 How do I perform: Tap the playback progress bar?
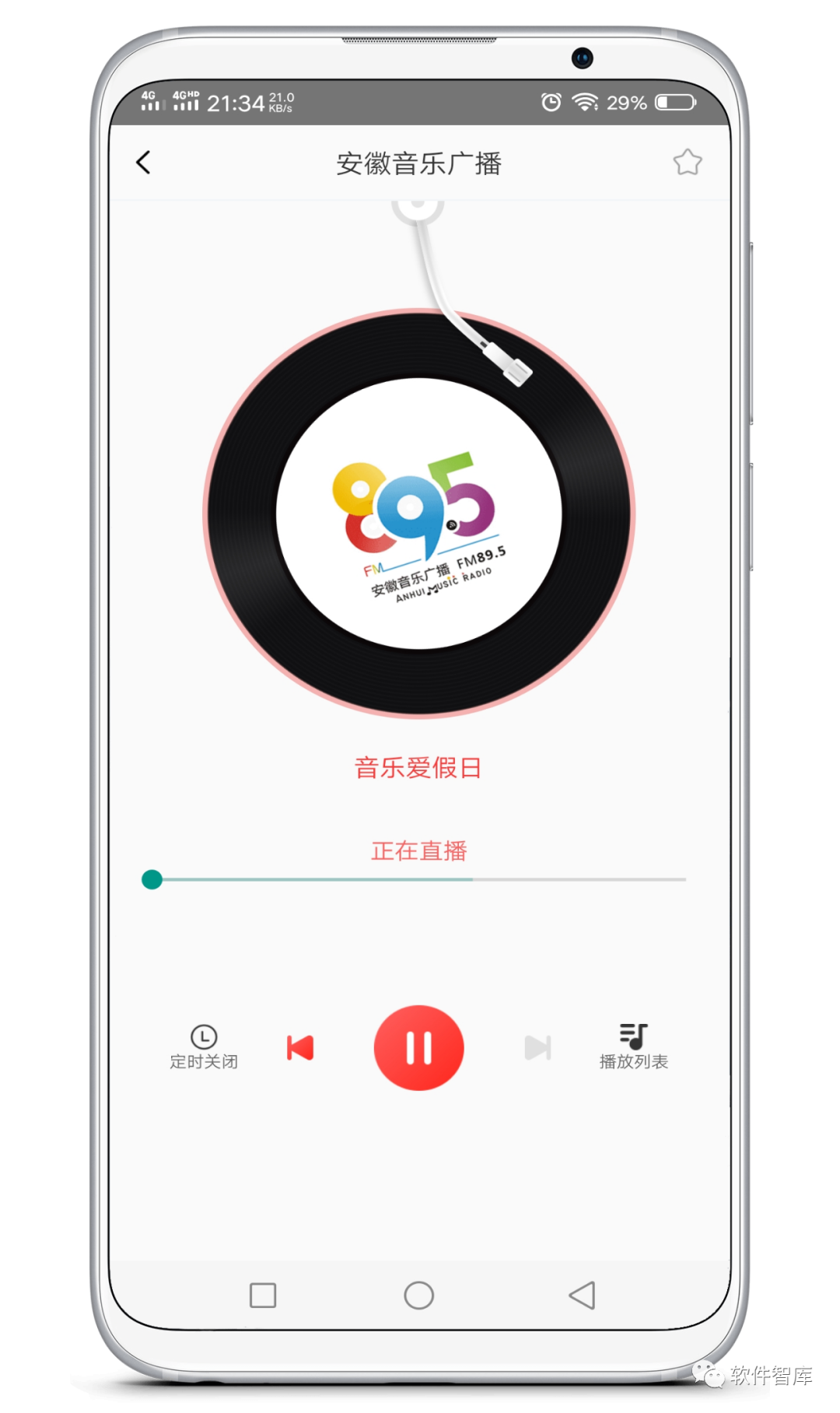click(420, 879)
